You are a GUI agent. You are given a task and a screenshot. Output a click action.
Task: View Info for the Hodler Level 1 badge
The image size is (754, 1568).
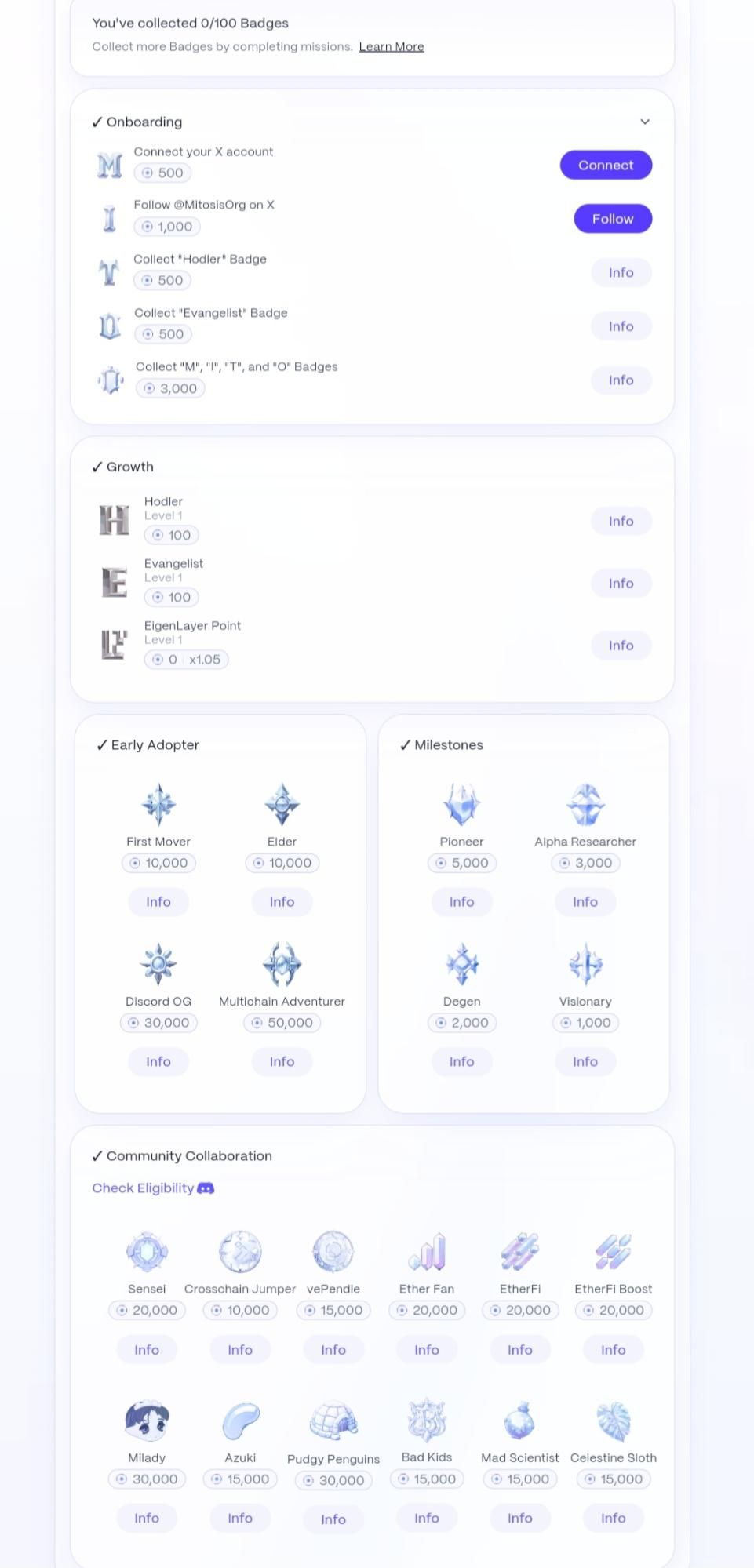click(620, 522)
